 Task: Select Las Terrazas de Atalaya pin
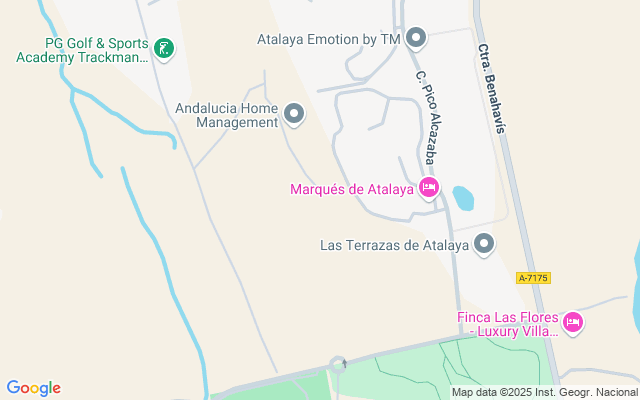coord(485,244)
